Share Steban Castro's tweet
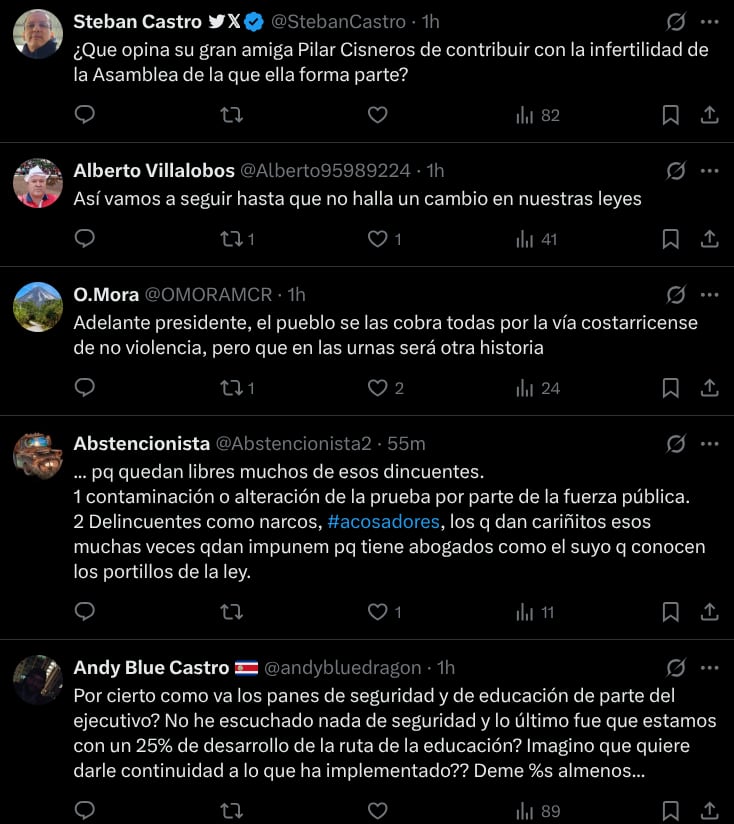Viewport: 734px width, 824px height. (x=710, y=115)
